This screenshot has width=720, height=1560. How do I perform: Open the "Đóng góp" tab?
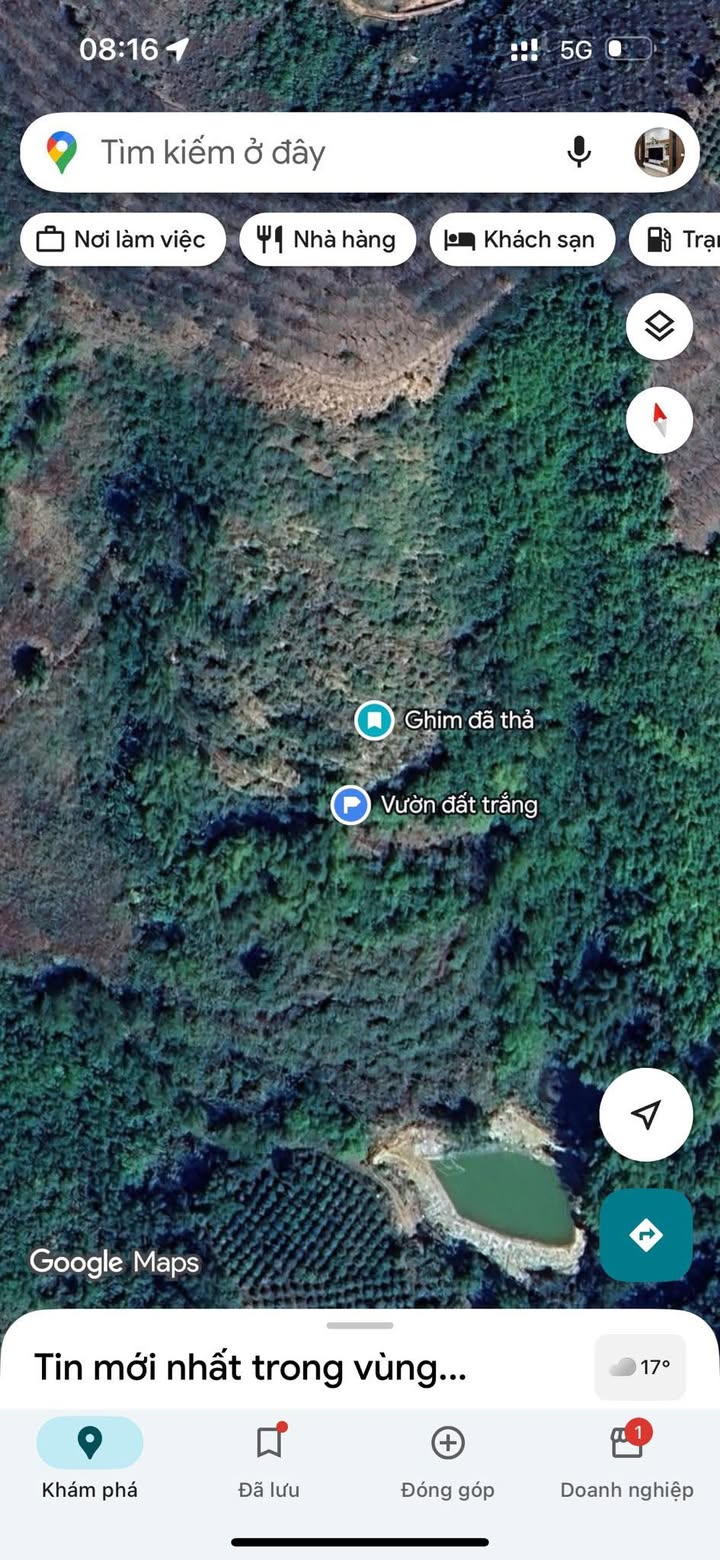pos(448,1460)
